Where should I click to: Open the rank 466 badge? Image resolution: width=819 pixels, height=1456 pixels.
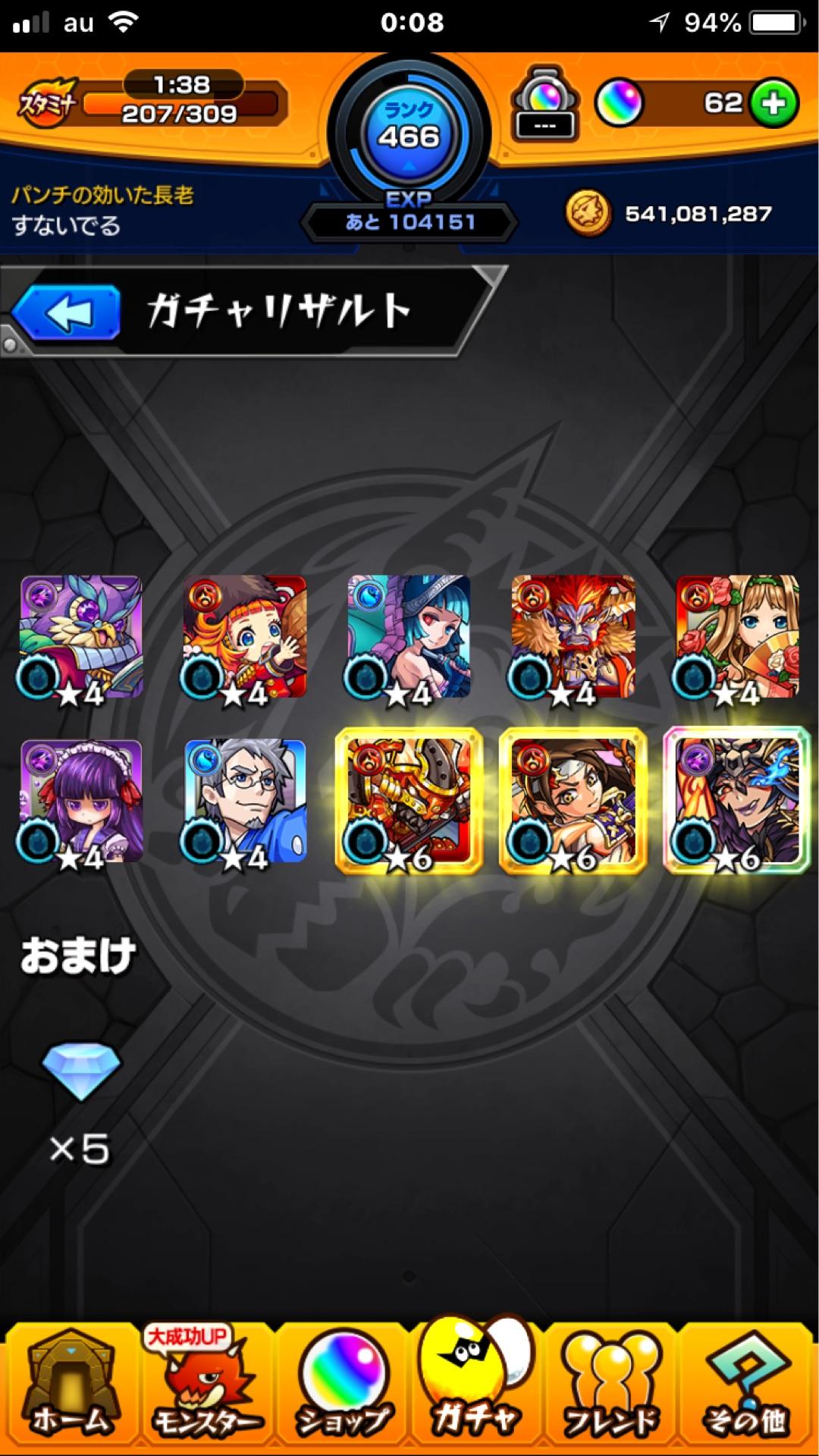pyautogui.click(x=409, y=133)
